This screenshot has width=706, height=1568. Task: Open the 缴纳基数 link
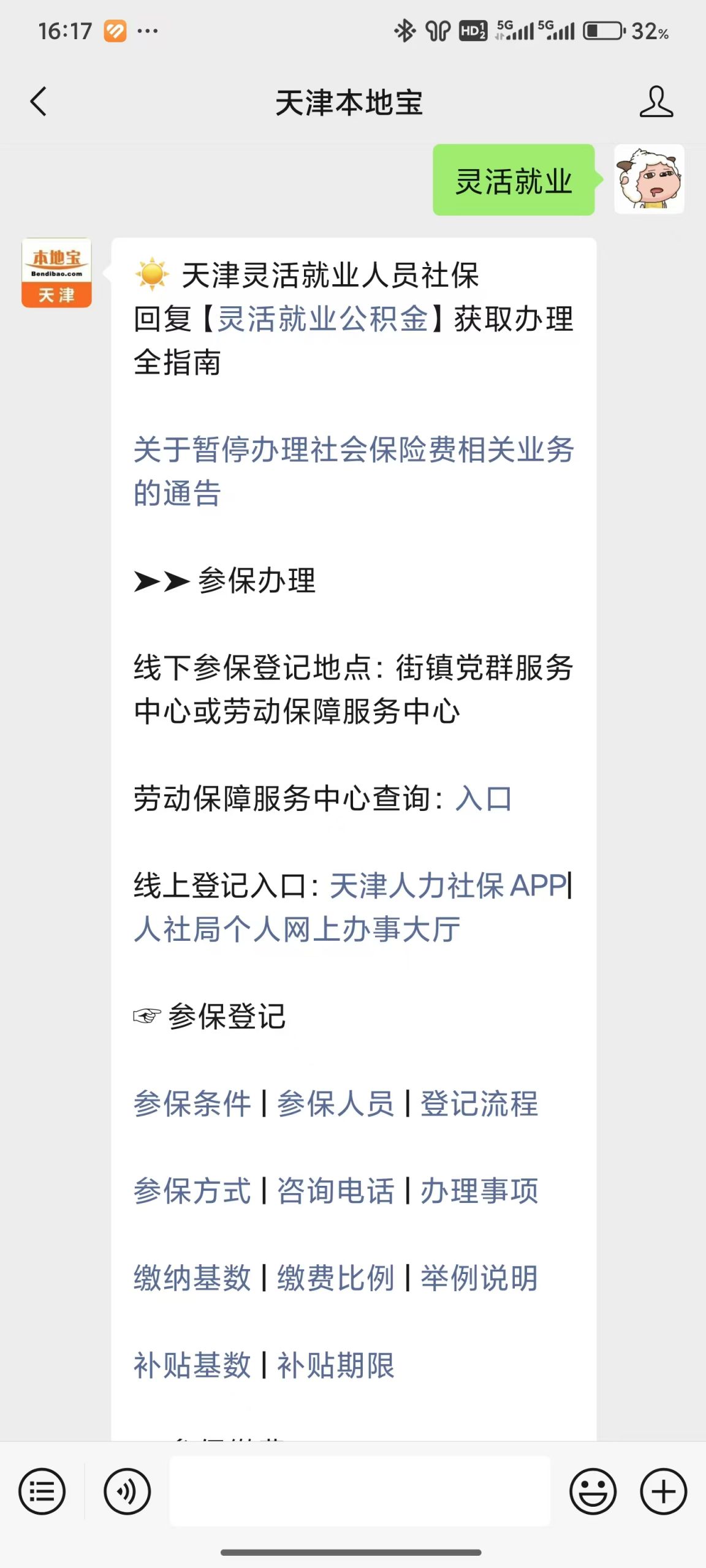[192, 1278]
